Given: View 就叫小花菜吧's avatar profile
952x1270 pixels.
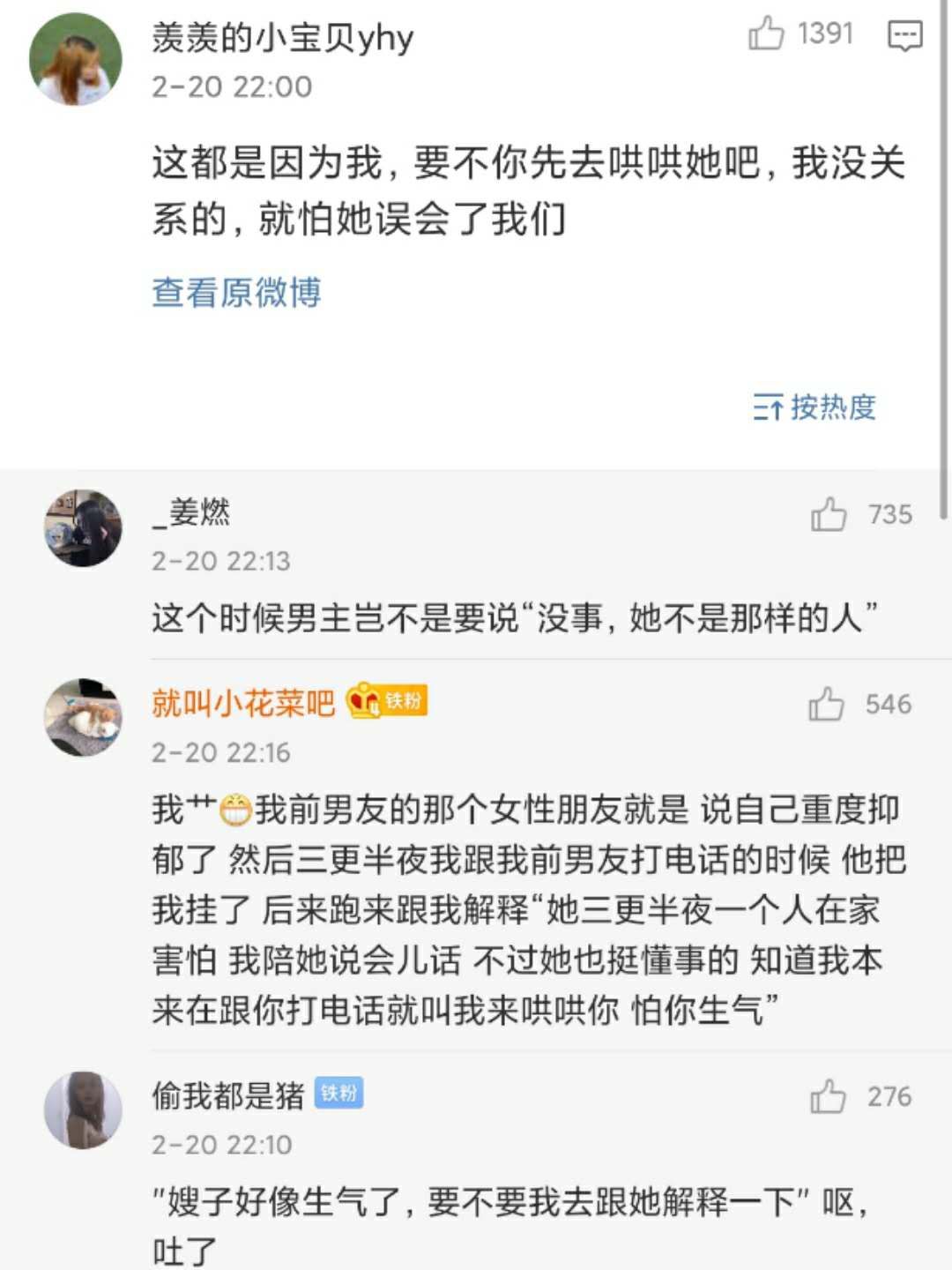Looking at the screenshot, I should pos(84,717).
